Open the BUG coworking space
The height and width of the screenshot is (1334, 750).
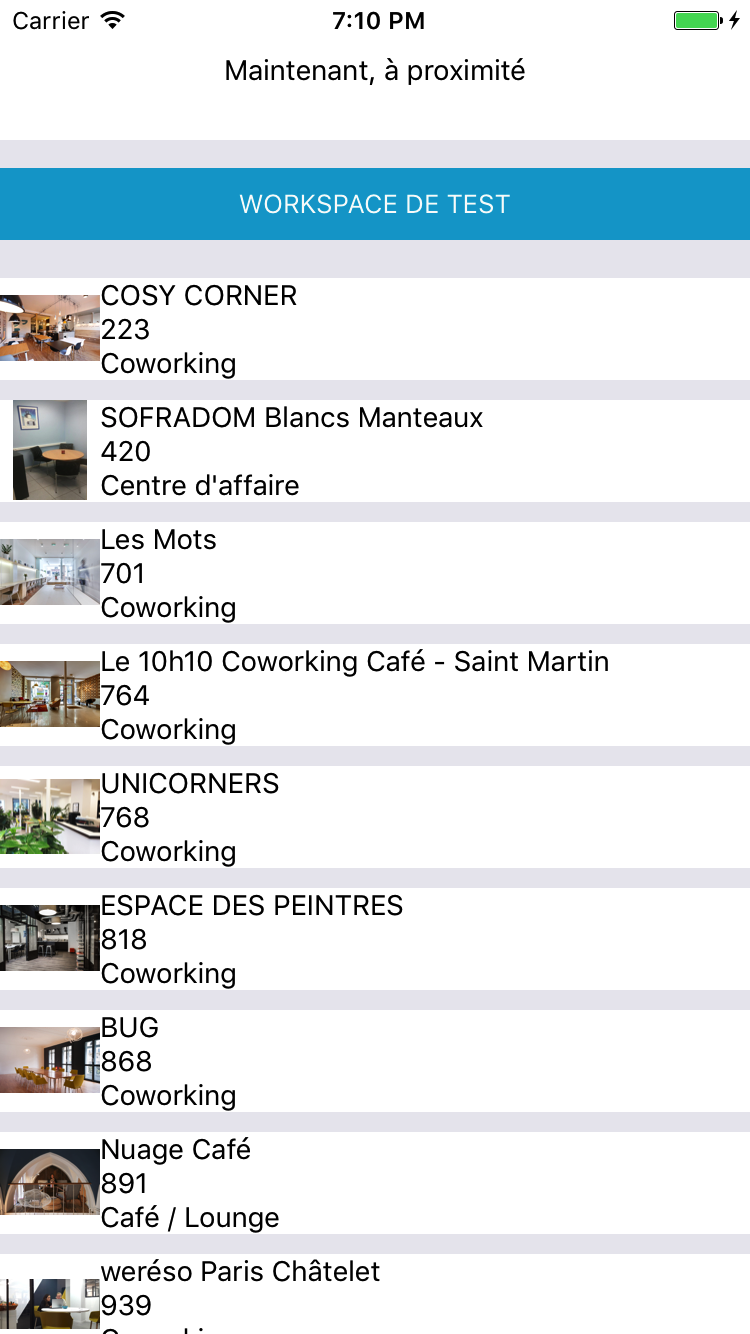point(375,1061)
